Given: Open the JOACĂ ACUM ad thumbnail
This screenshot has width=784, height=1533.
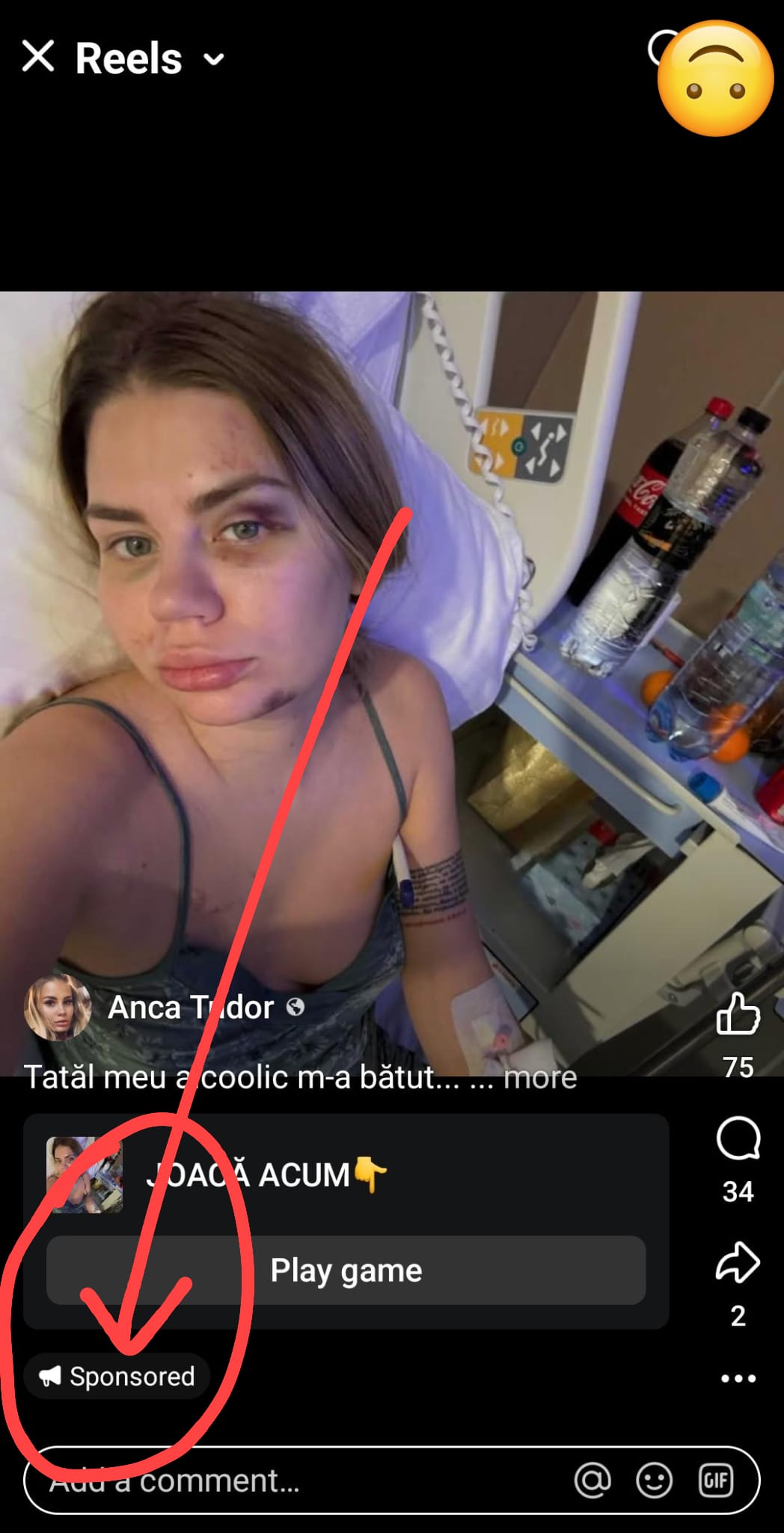Looking at the screenshot, I should point(84,1174).
